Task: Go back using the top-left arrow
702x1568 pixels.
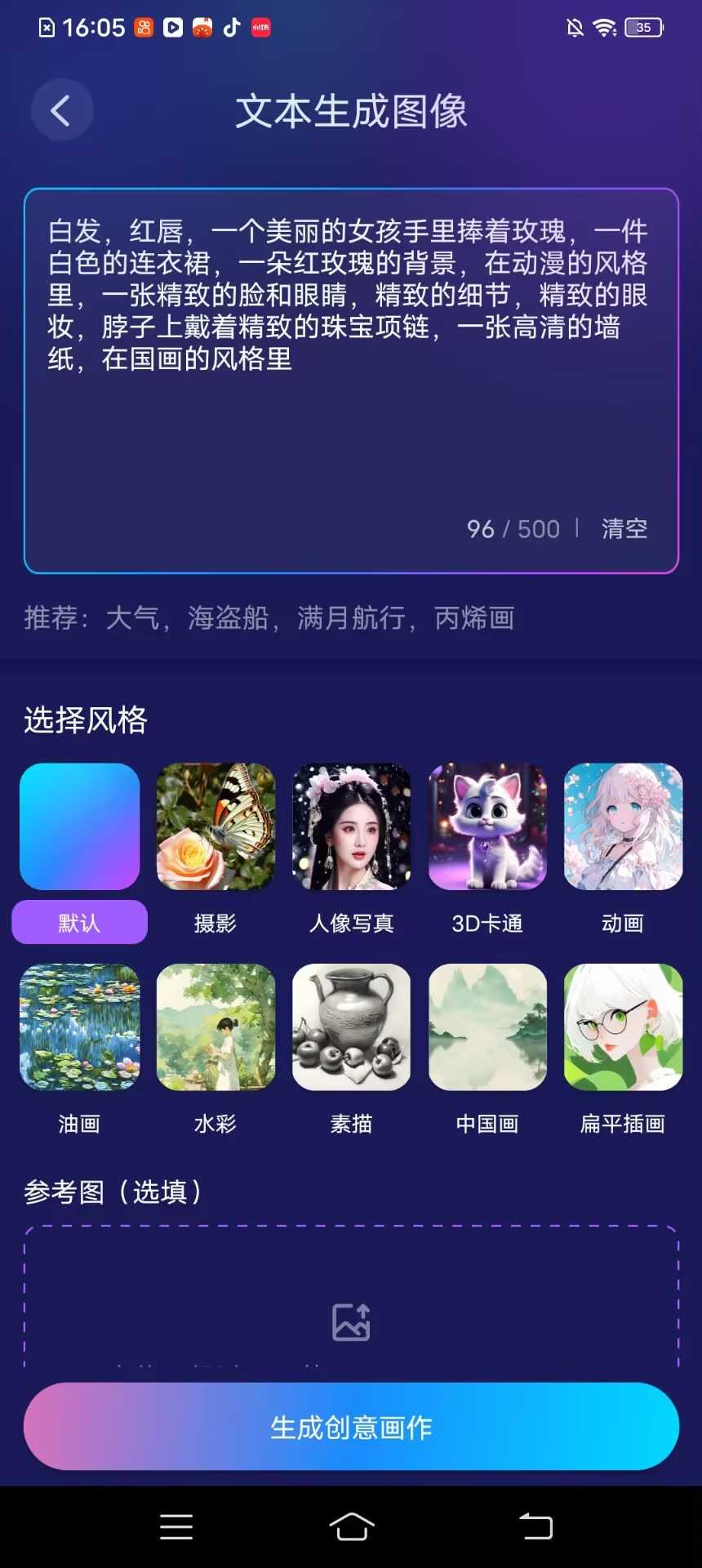Action: (61, 110)
